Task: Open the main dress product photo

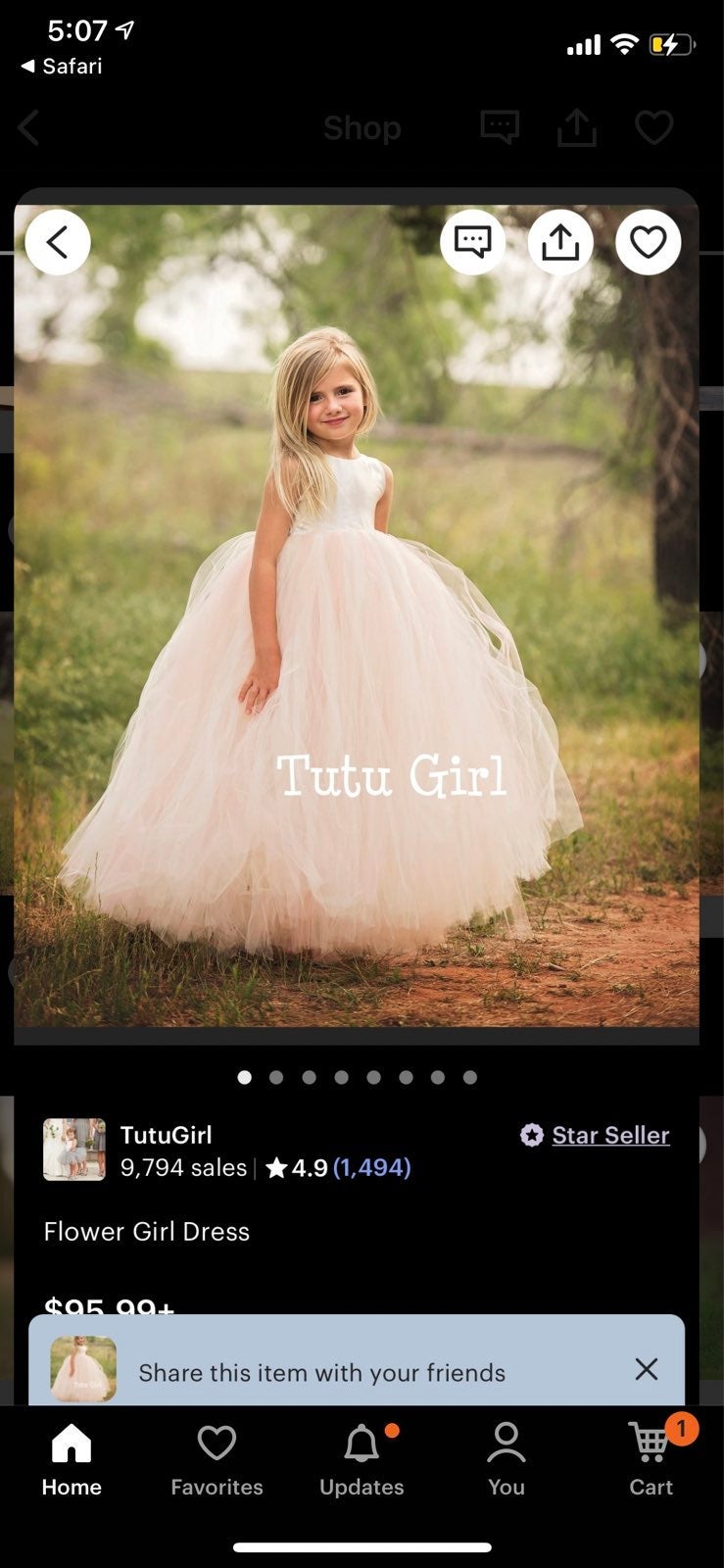Action: click(357, 615)
